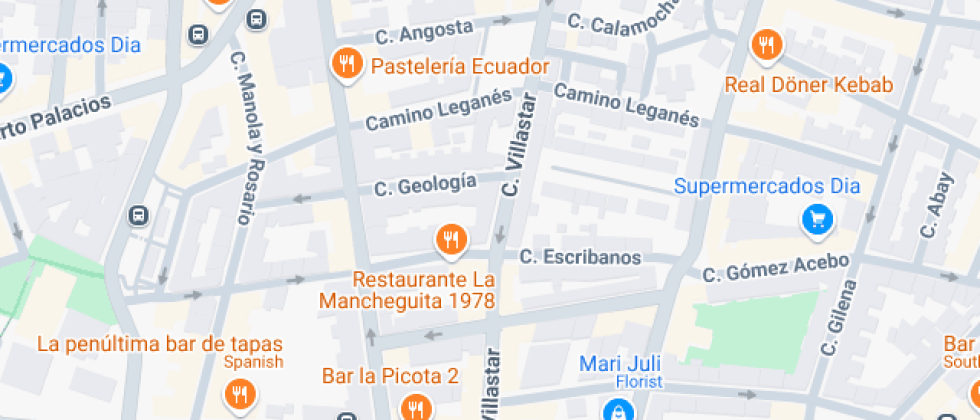Viewport: 980px width, 420px height.
Task: Open the Pastelería Ecuador map pin
Action: (346, 65)
